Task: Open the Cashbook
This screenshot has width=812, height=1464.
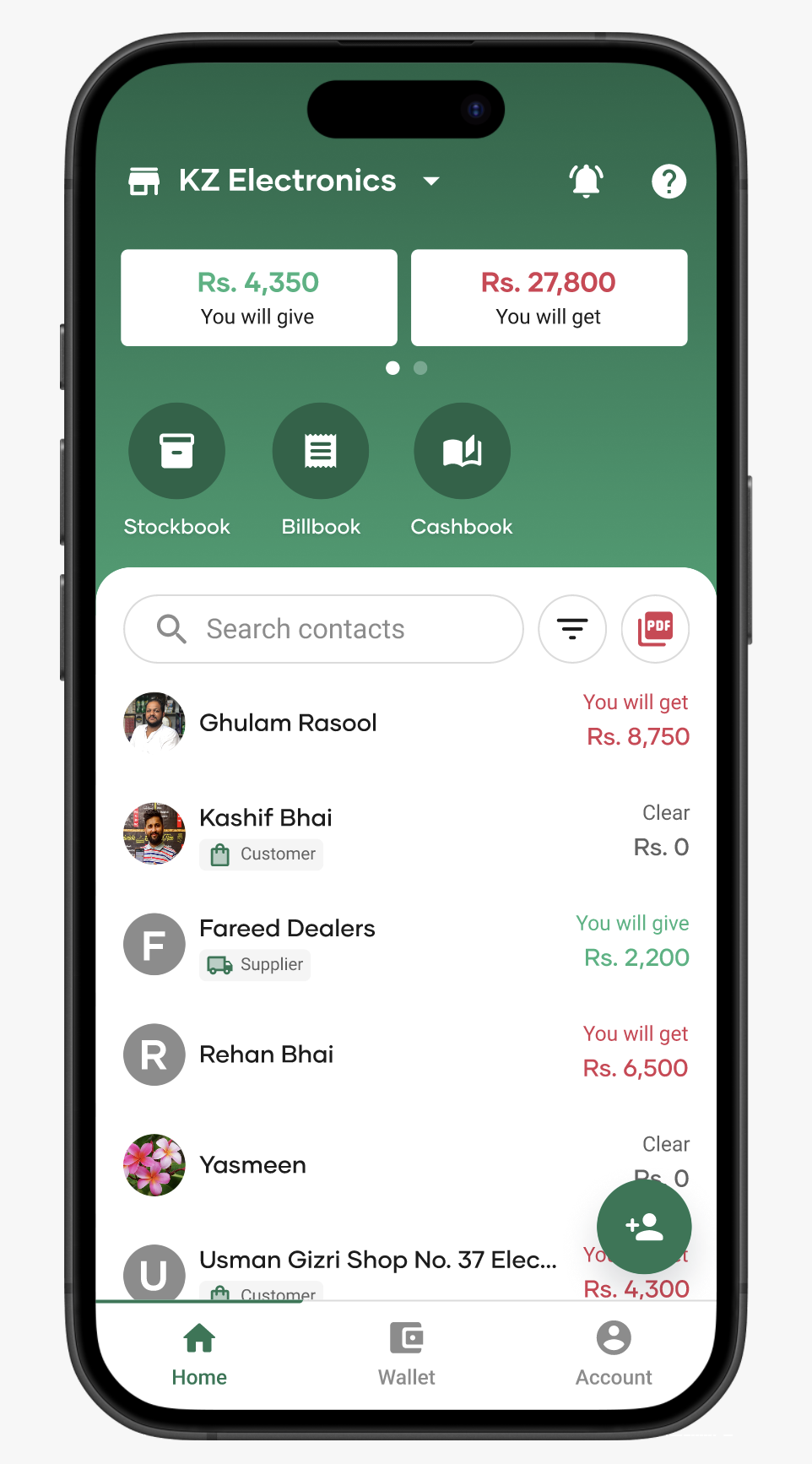Action: click(462, 451)
